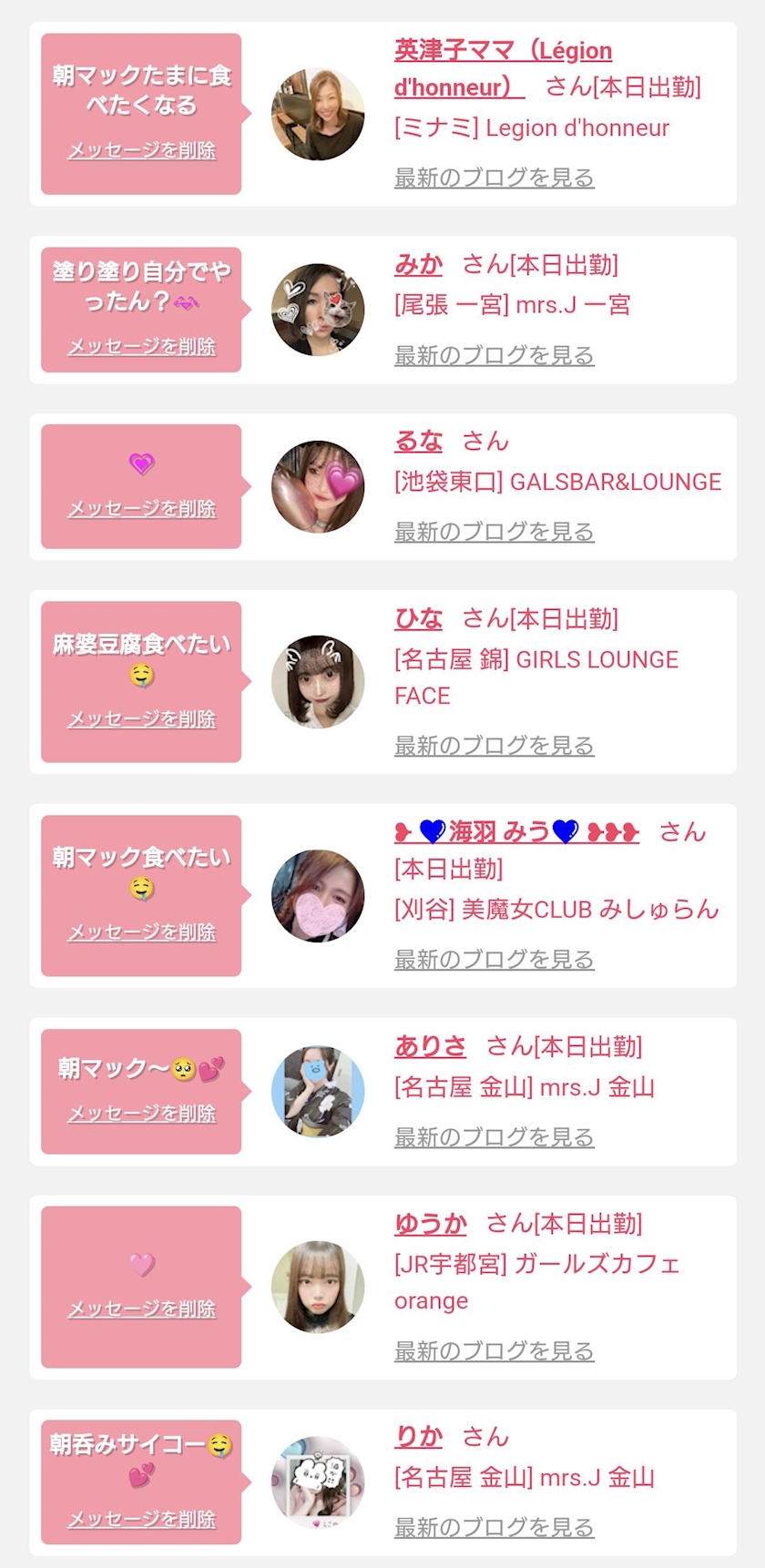Delete the heart message sent to ゆうか
Screen dimensions: 765x1568
tap(142, 1309)
